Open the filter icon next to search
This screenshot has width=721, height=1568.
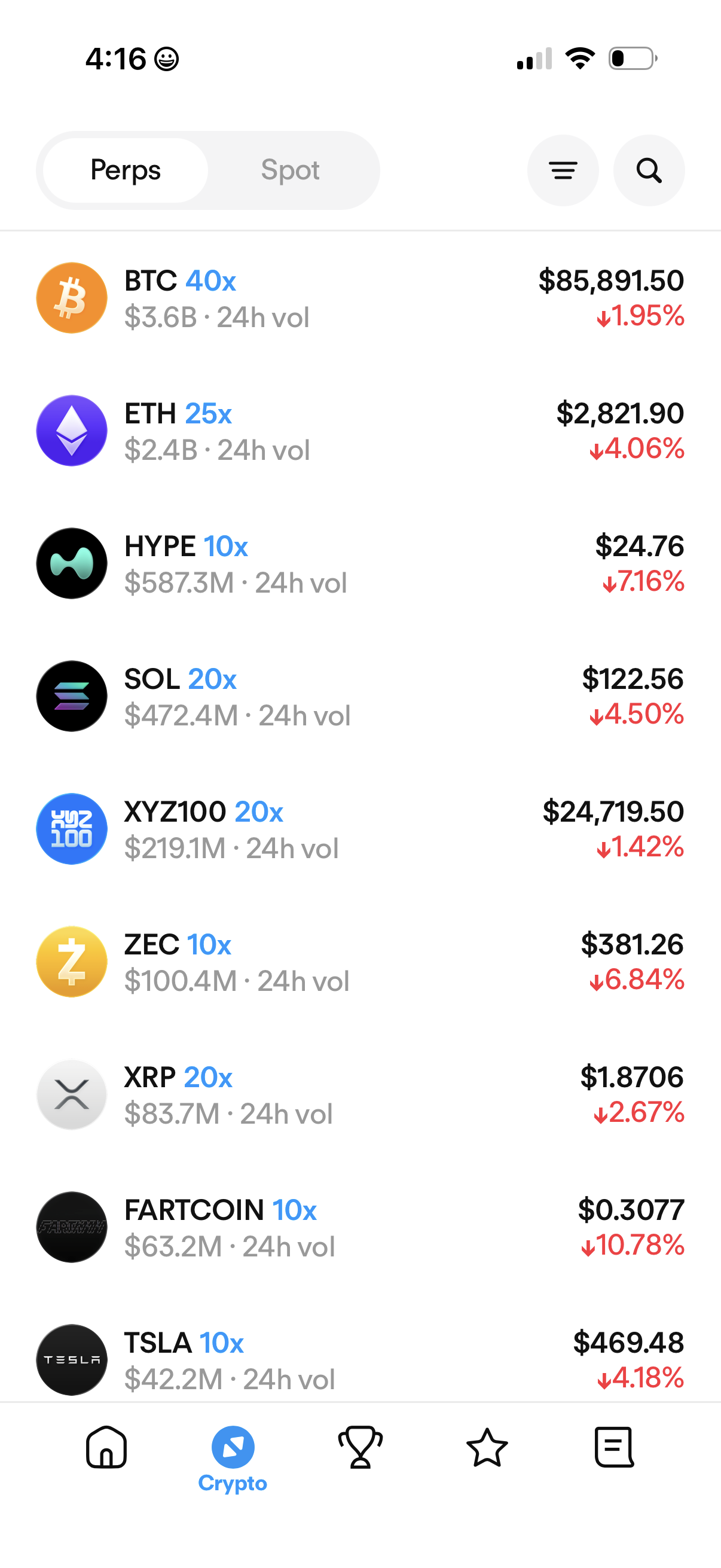click(563, 170)
